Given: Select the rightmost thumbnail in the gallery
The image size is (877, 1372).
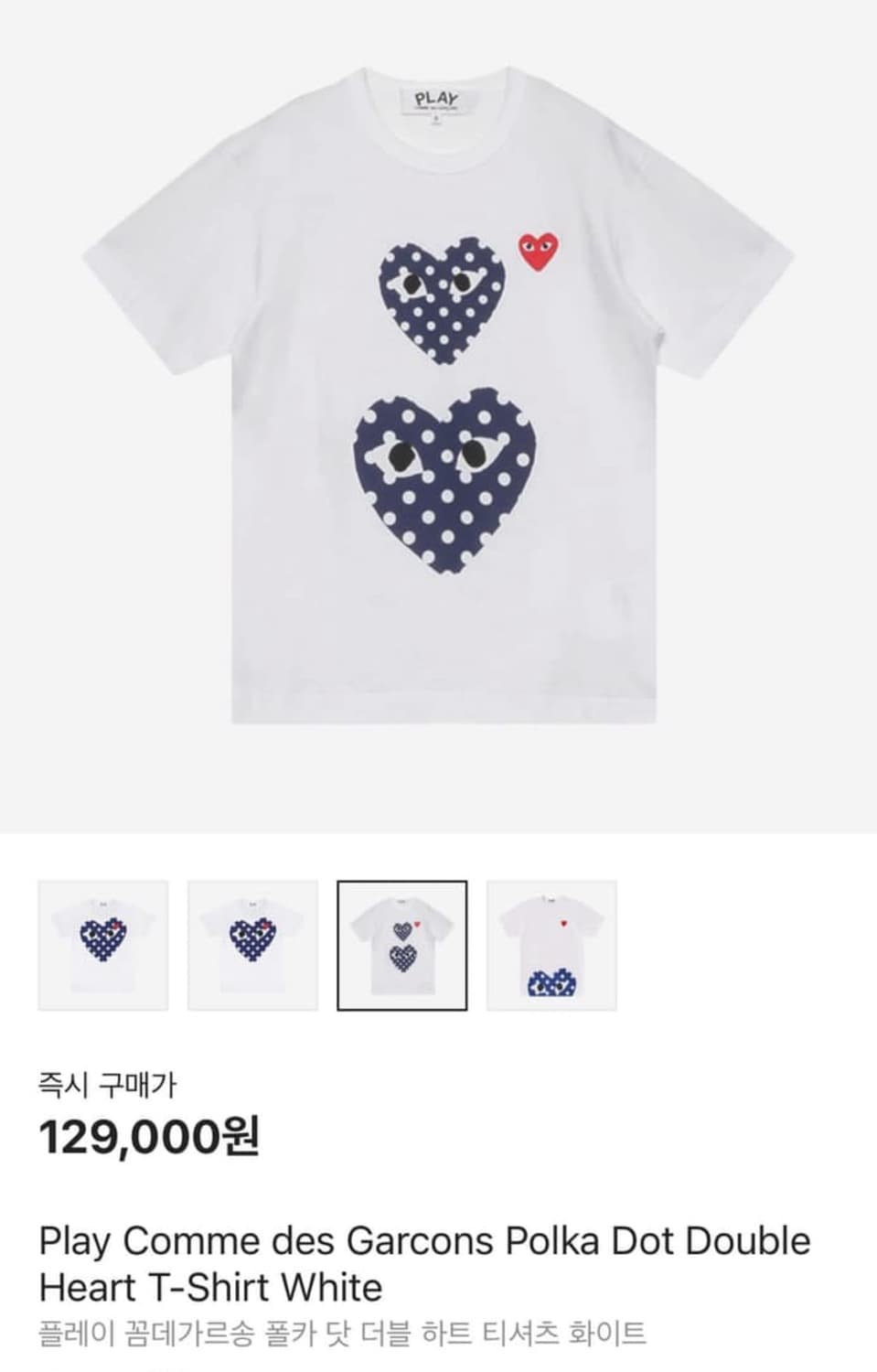Looking at the screenshot, I should (x=549, y=943).
